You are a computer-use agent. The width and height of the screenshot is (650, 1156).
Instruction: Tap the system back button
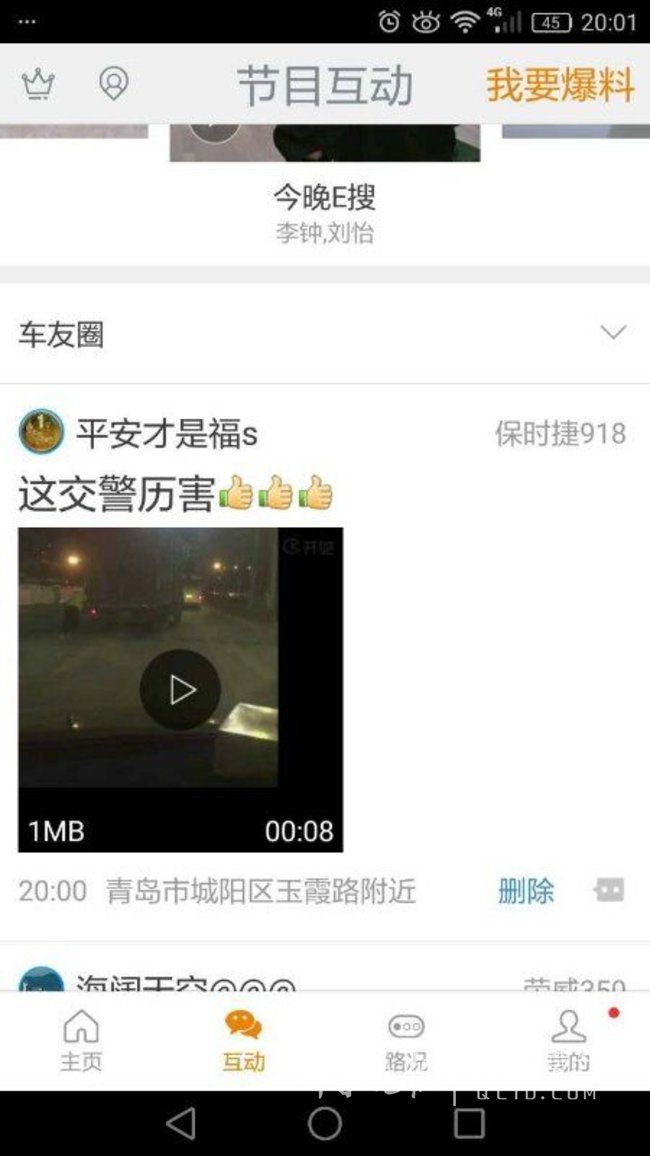tap(181, 1124)
